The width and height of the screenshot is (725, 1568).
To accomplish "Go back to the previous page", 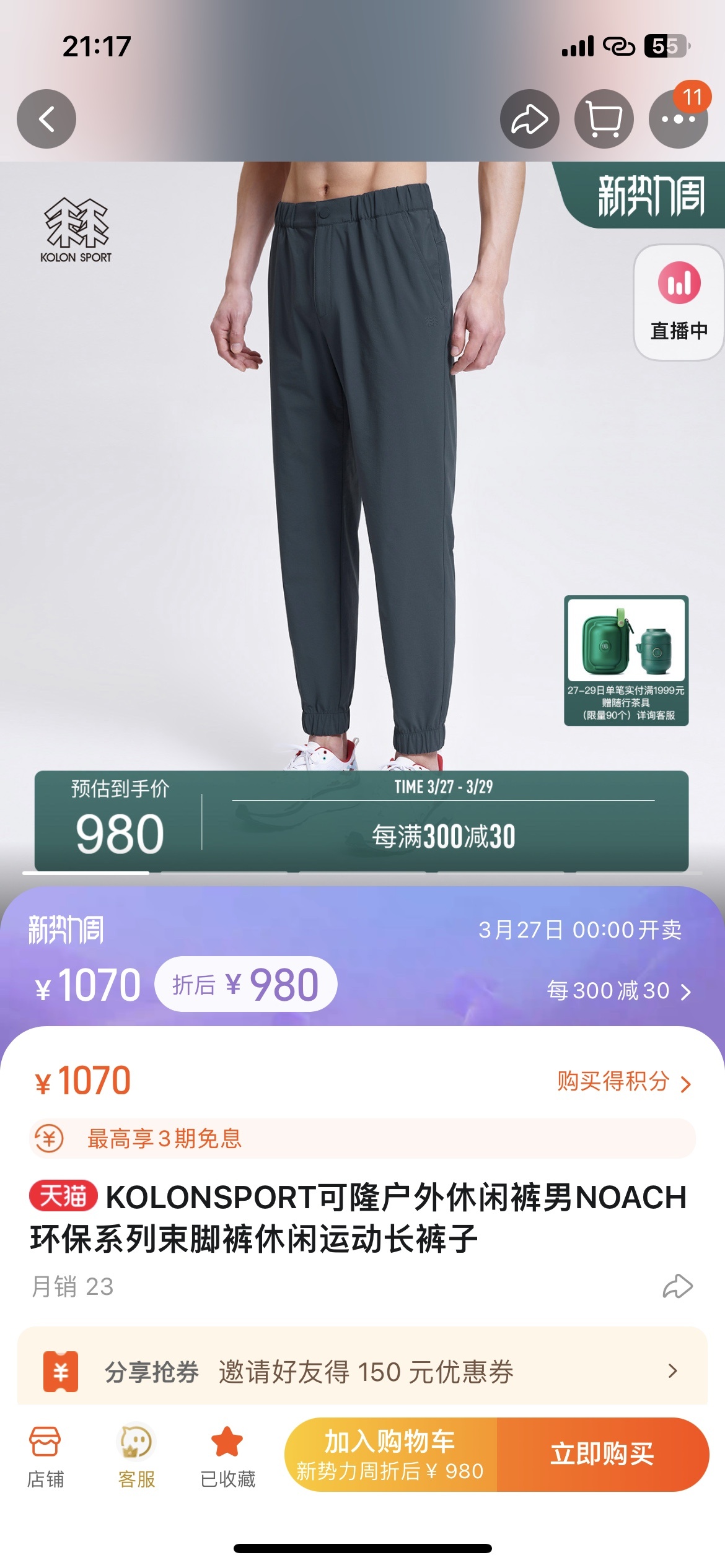I will (46, 119).
